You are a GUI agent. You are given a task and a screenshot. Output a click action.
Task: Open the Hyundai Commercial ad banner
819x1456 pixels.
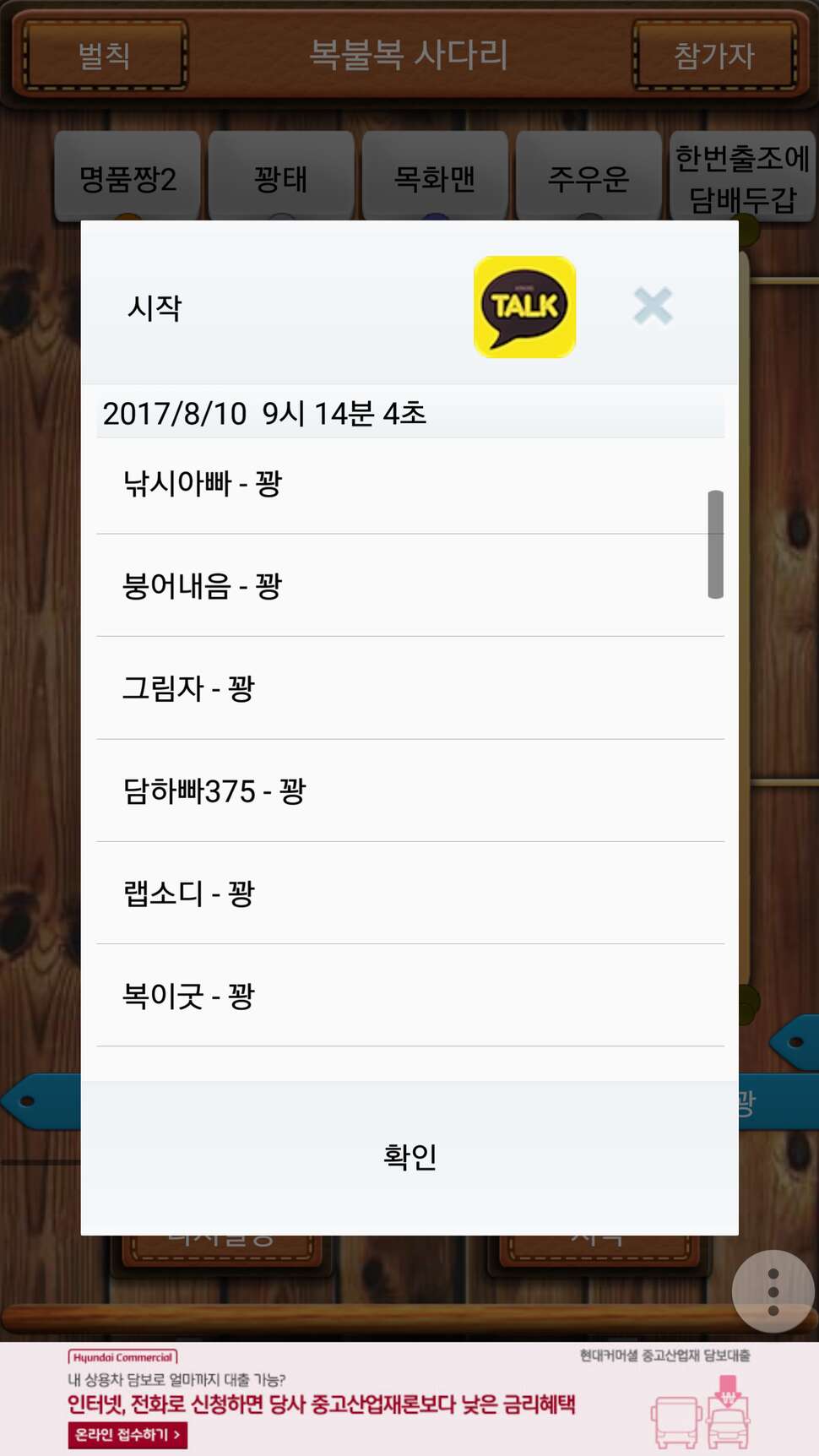409,1399
